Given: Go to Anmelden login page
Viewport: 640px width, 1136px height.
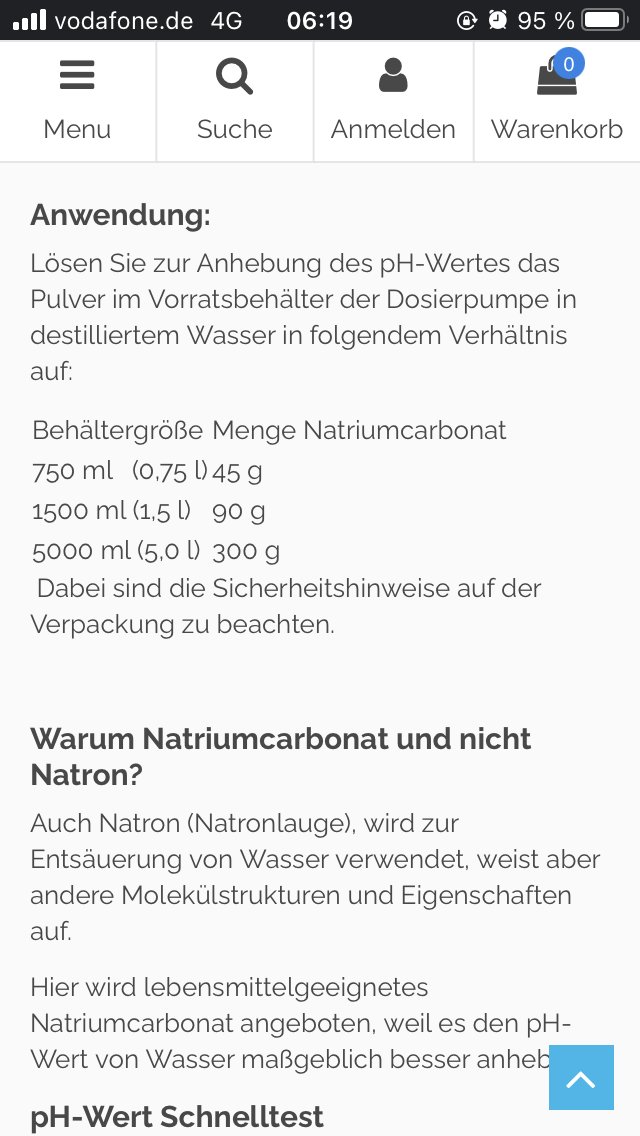Looking at the screenshot, I should click(x=393, y=100).
